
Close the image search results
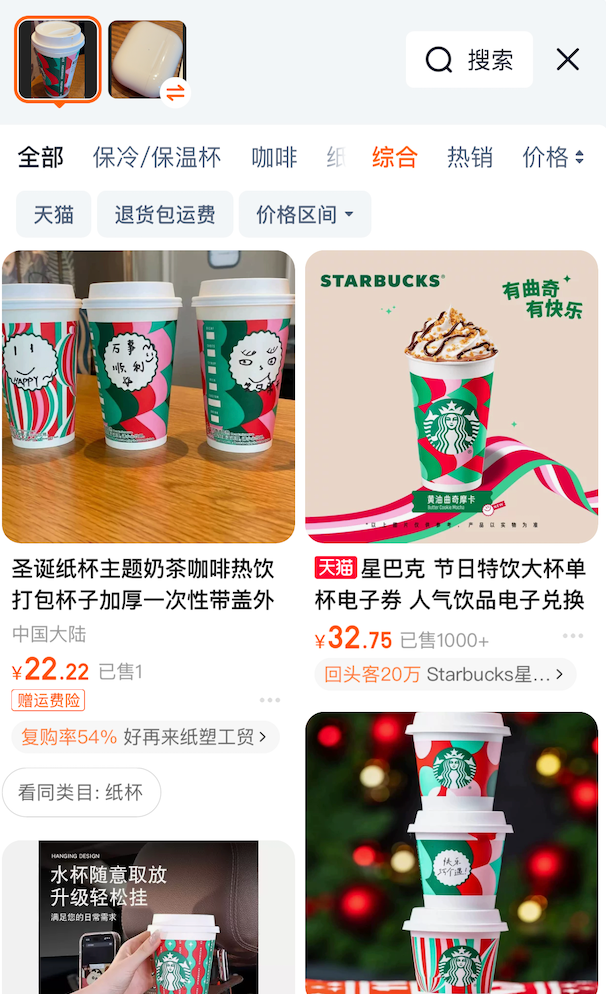pyautogui.click(x=567, y=60)
